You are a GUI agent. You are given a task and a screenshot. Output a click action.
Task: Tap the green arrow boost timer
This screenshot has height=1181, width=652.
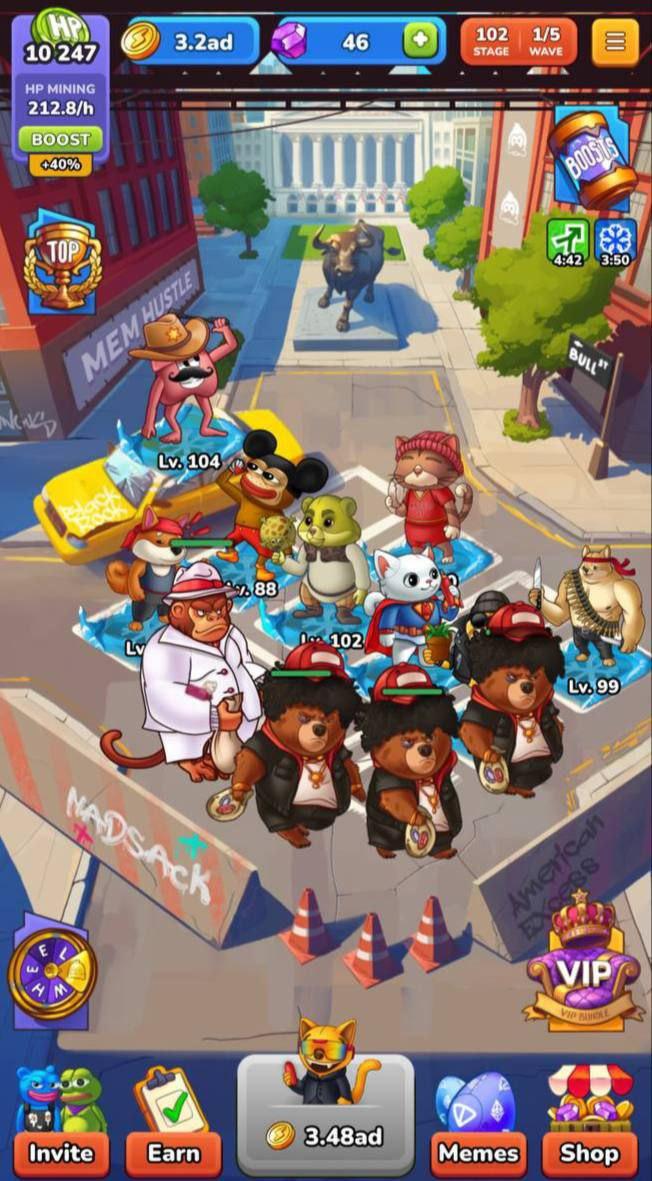567,243
